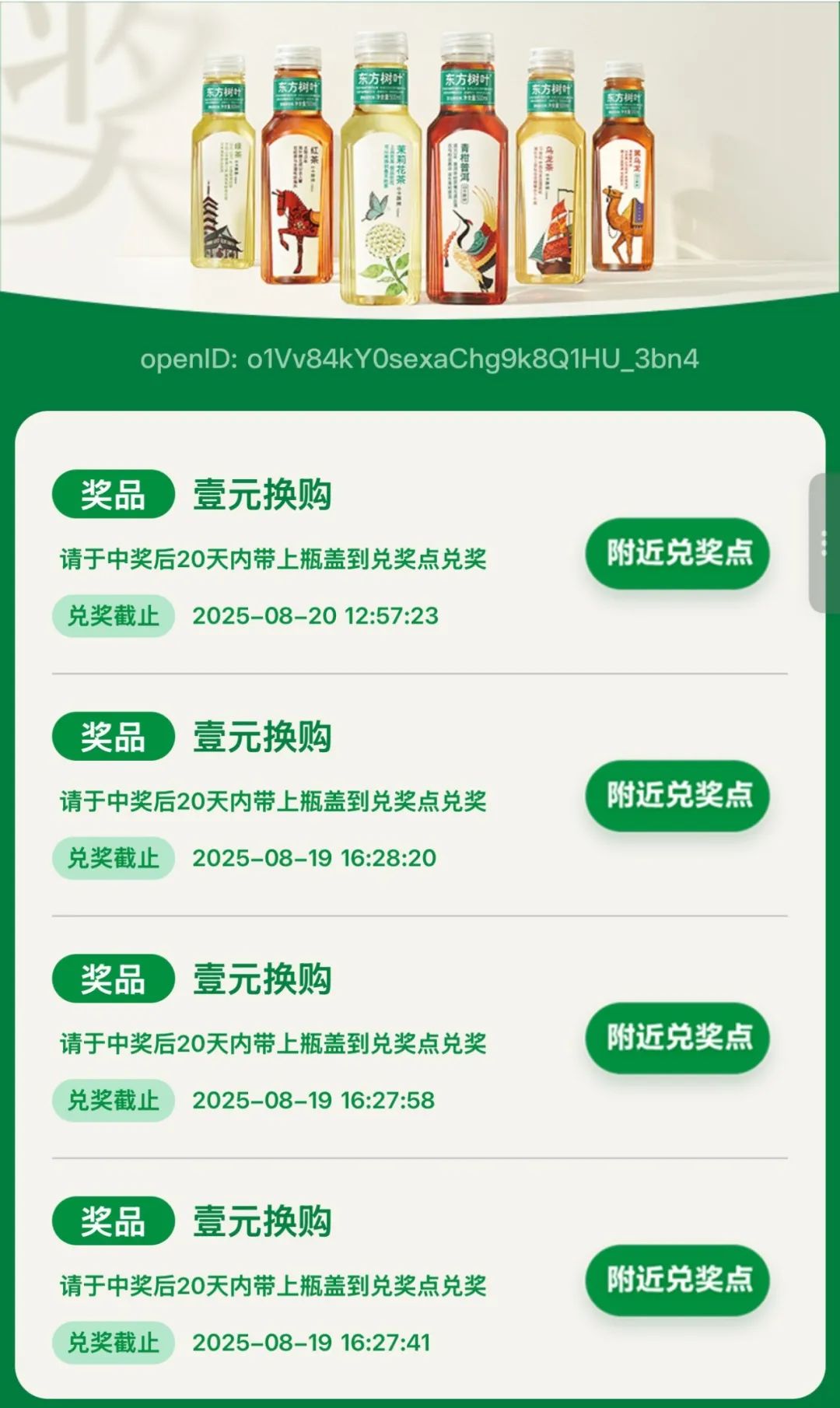840x1408 pixels.
Task: Click the openID value text
Action: click(x=420, y=359)
